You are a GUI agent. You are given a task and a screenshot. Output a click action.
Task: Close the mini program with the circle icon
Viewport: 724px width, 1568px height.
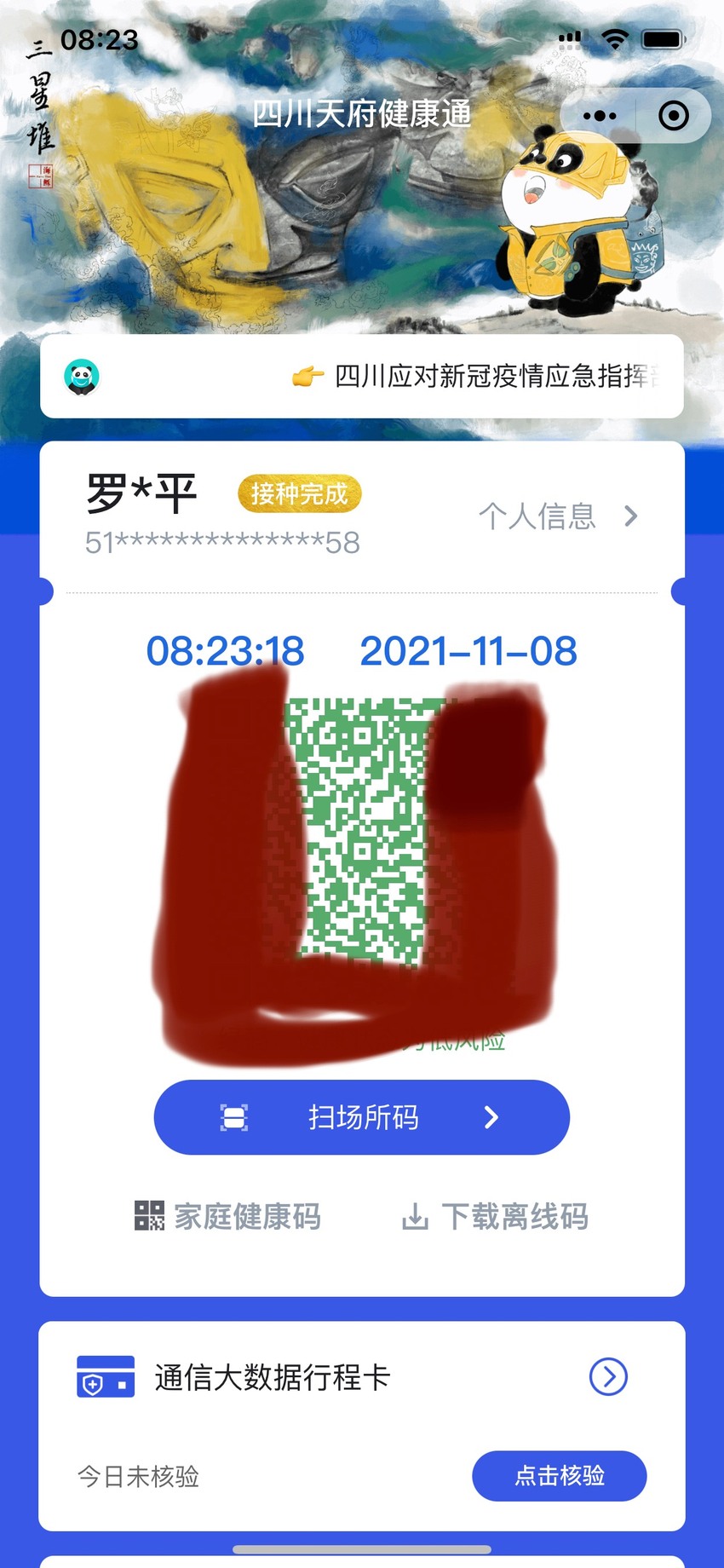pyautogui.click(x=674, y=115)
